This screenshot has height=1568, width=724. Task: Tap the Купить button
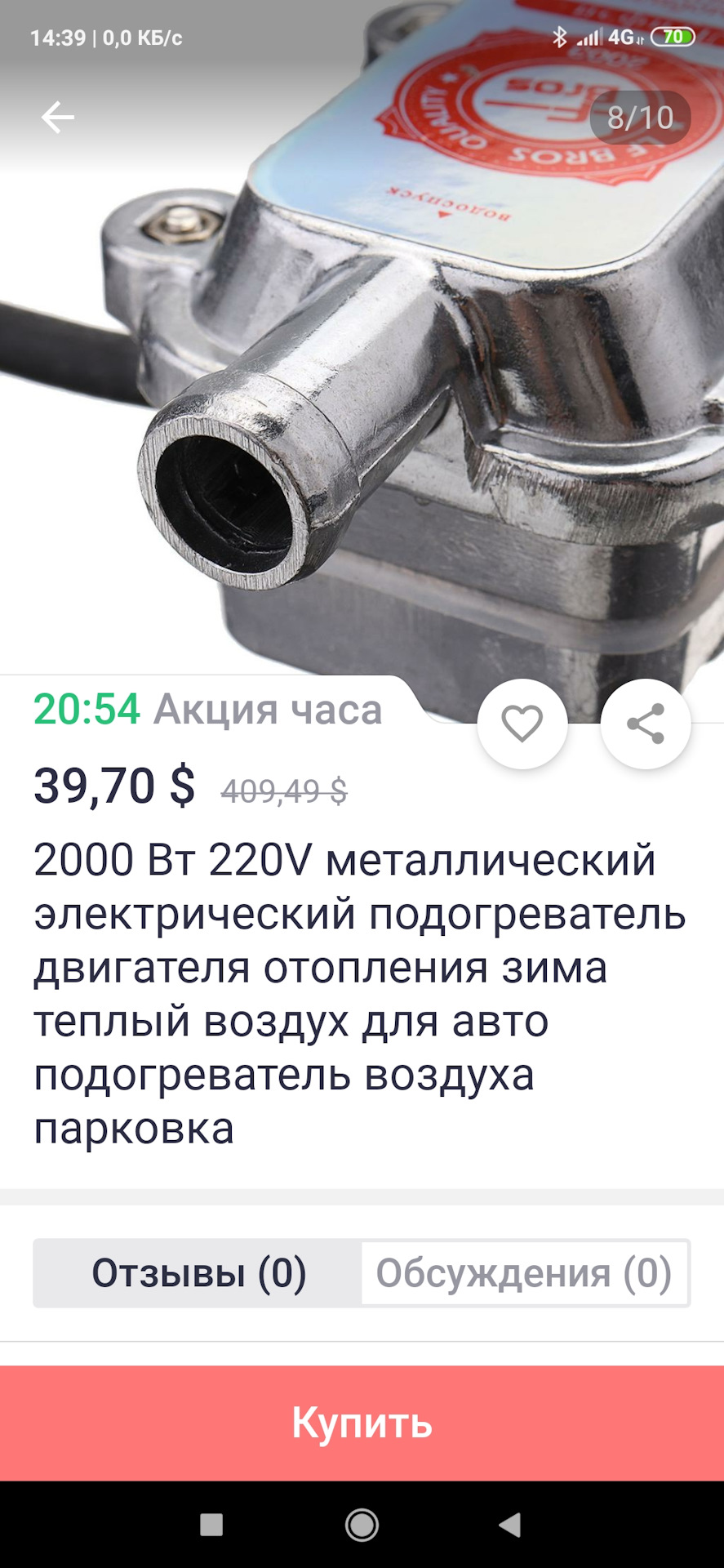pyautogui.click(x=362, y=1423)
